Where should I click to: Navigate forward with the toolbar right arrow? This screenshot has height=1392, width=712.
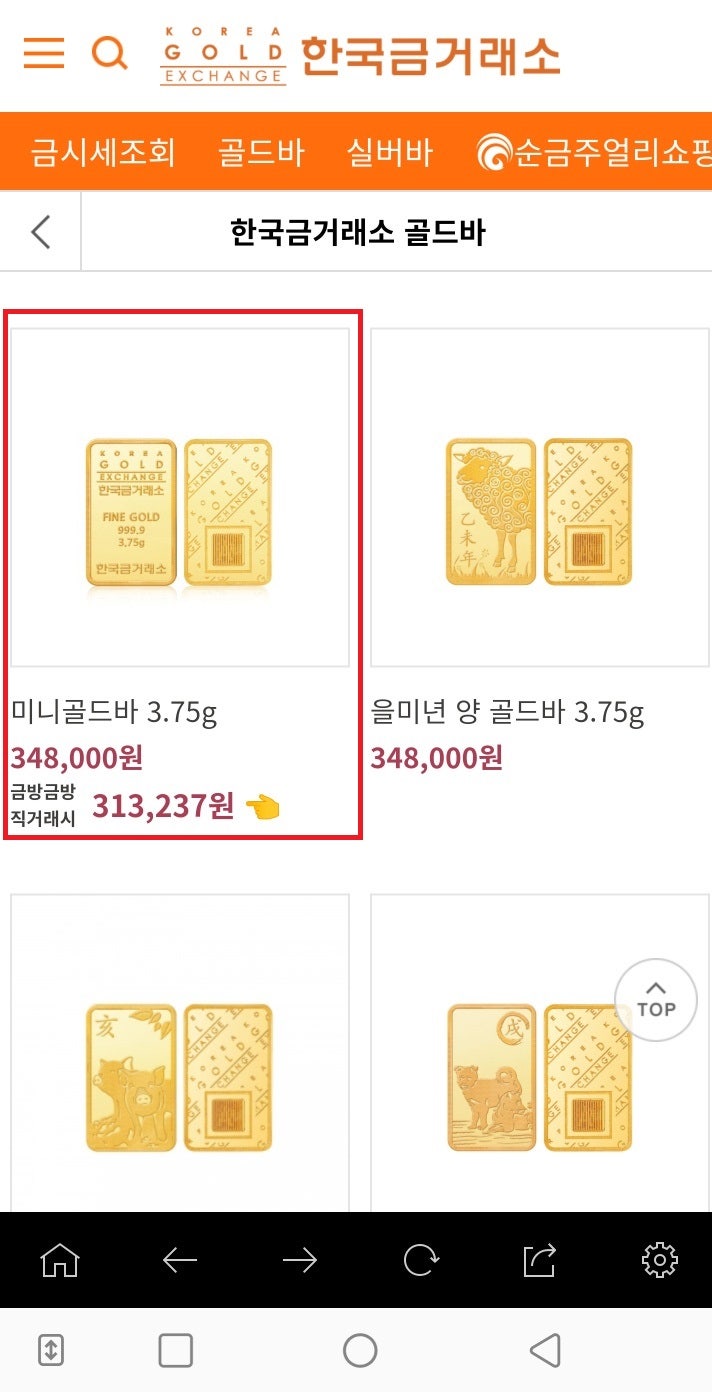click(300, 1261)
